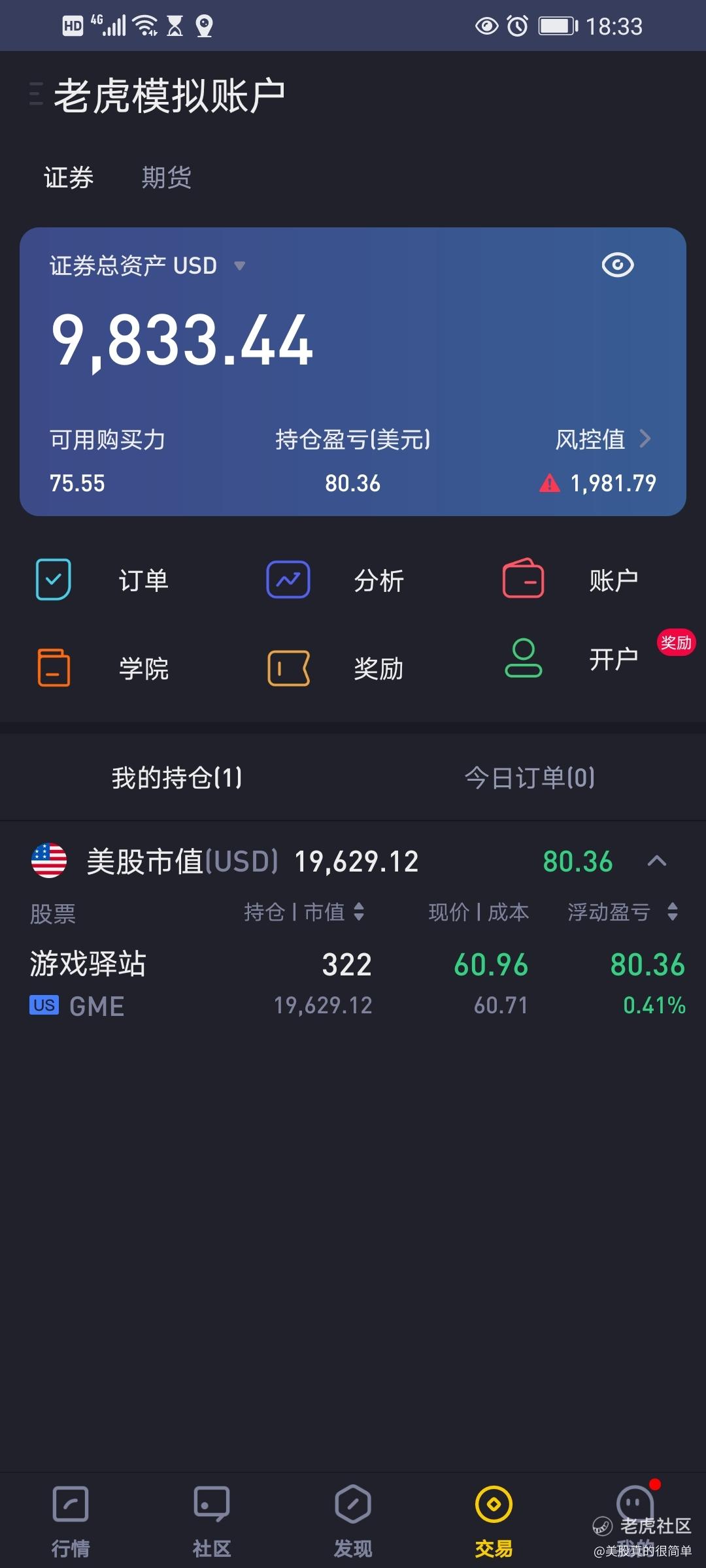Open 分析 analysis

335,580
